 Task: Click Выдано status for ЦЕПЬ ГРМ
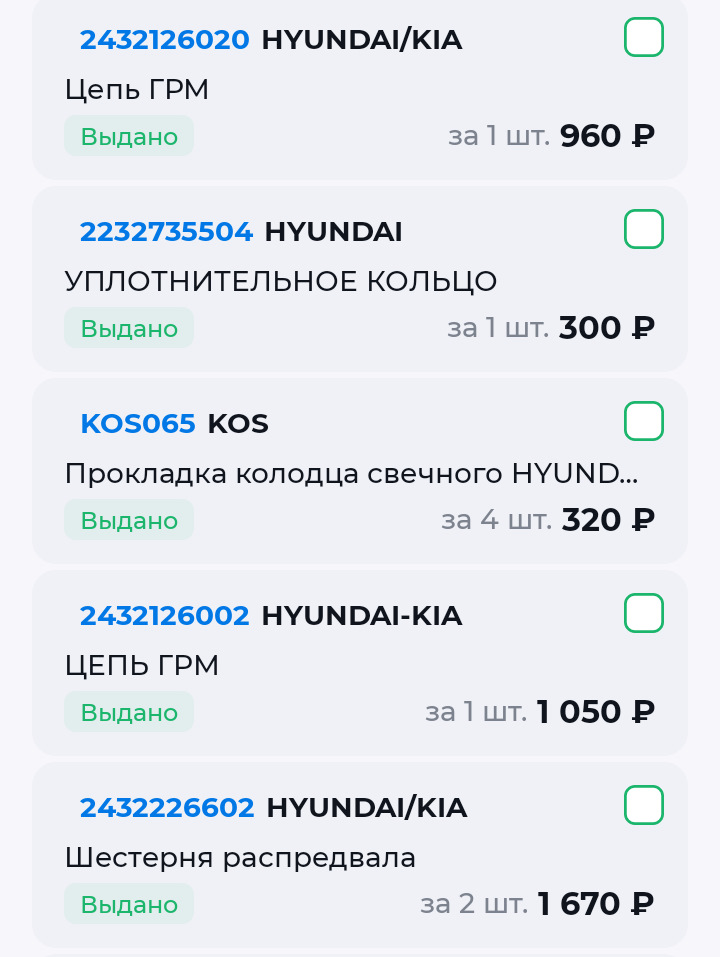129,711
